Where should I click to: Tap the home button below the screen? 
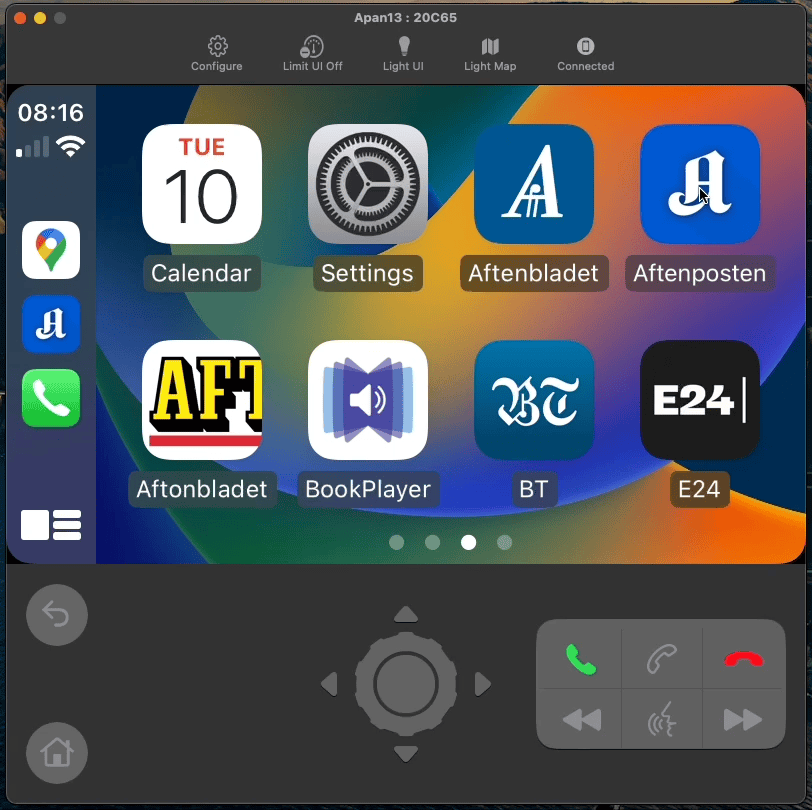coord(57,752)
